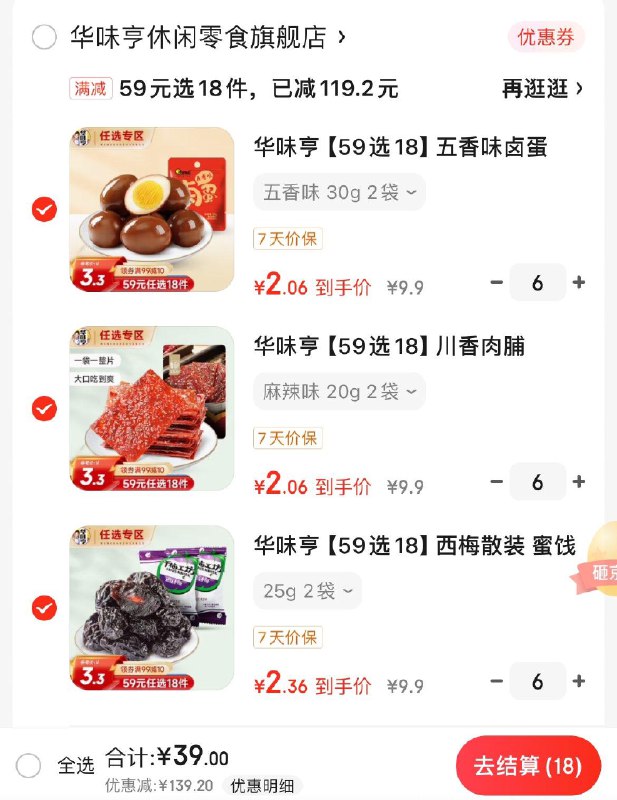Increase quantity of 川香肉脯

pos(578,482)
